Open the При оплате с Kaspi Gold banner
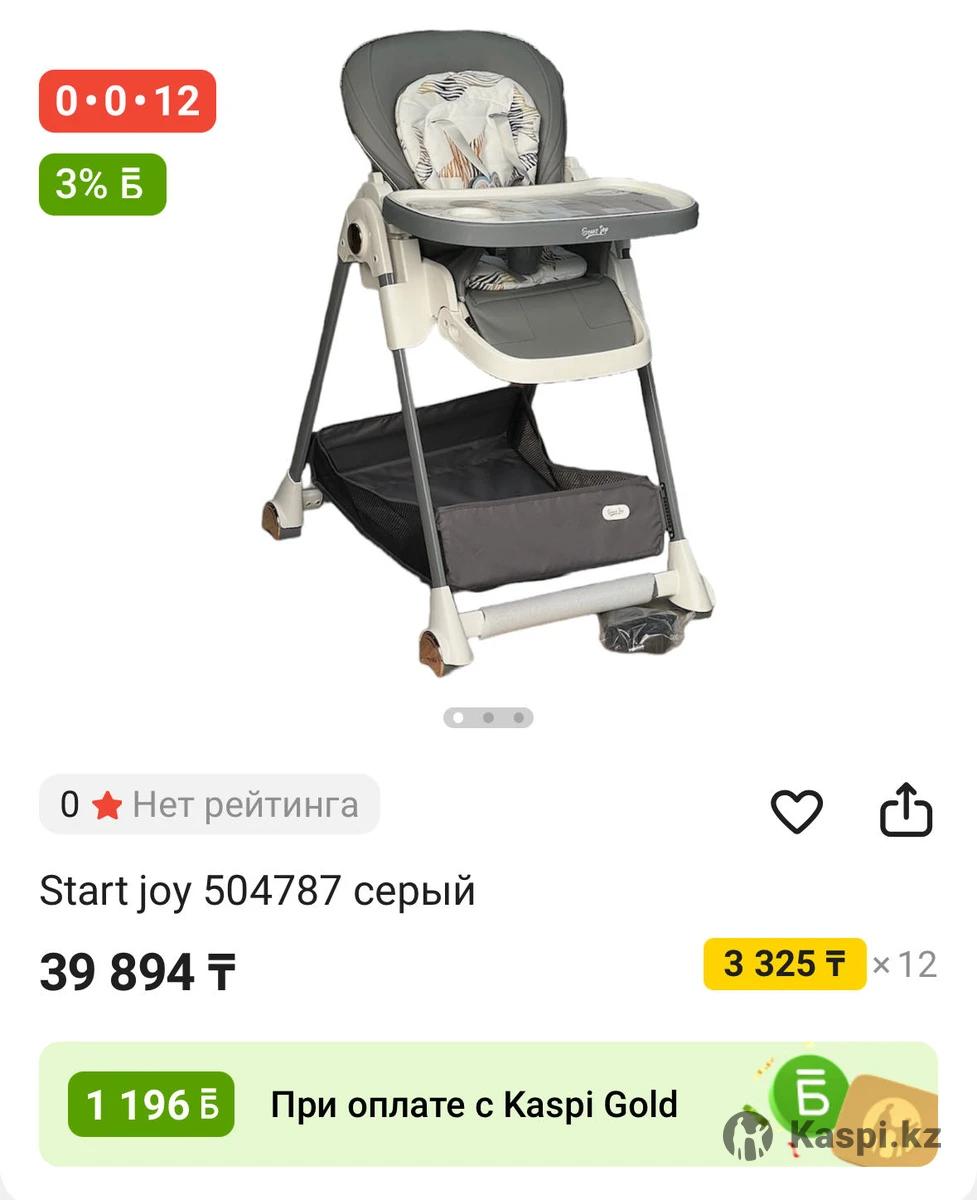This screenshot has width=977, height=1200. pyautogui.click(x=488, y=1104)
